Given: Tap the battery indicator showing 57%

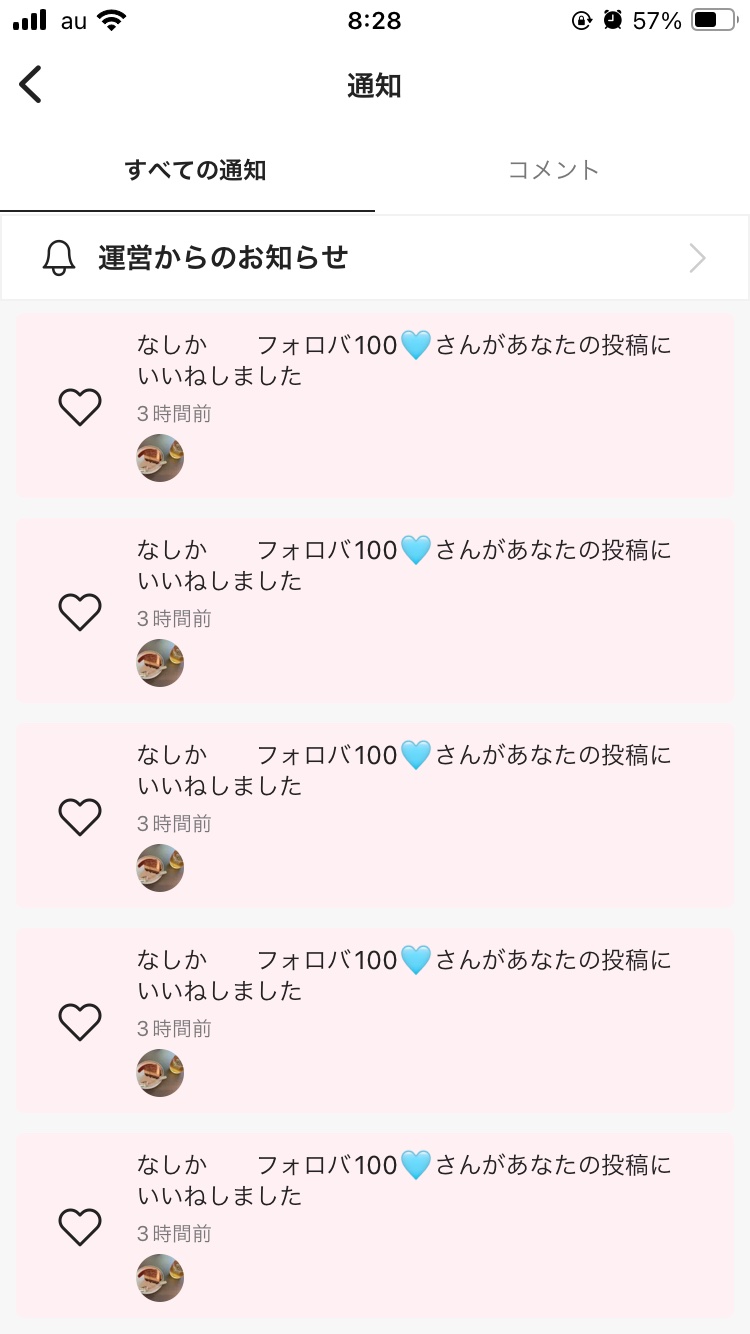Looking at the screenshot, I should tap(714, 18).
